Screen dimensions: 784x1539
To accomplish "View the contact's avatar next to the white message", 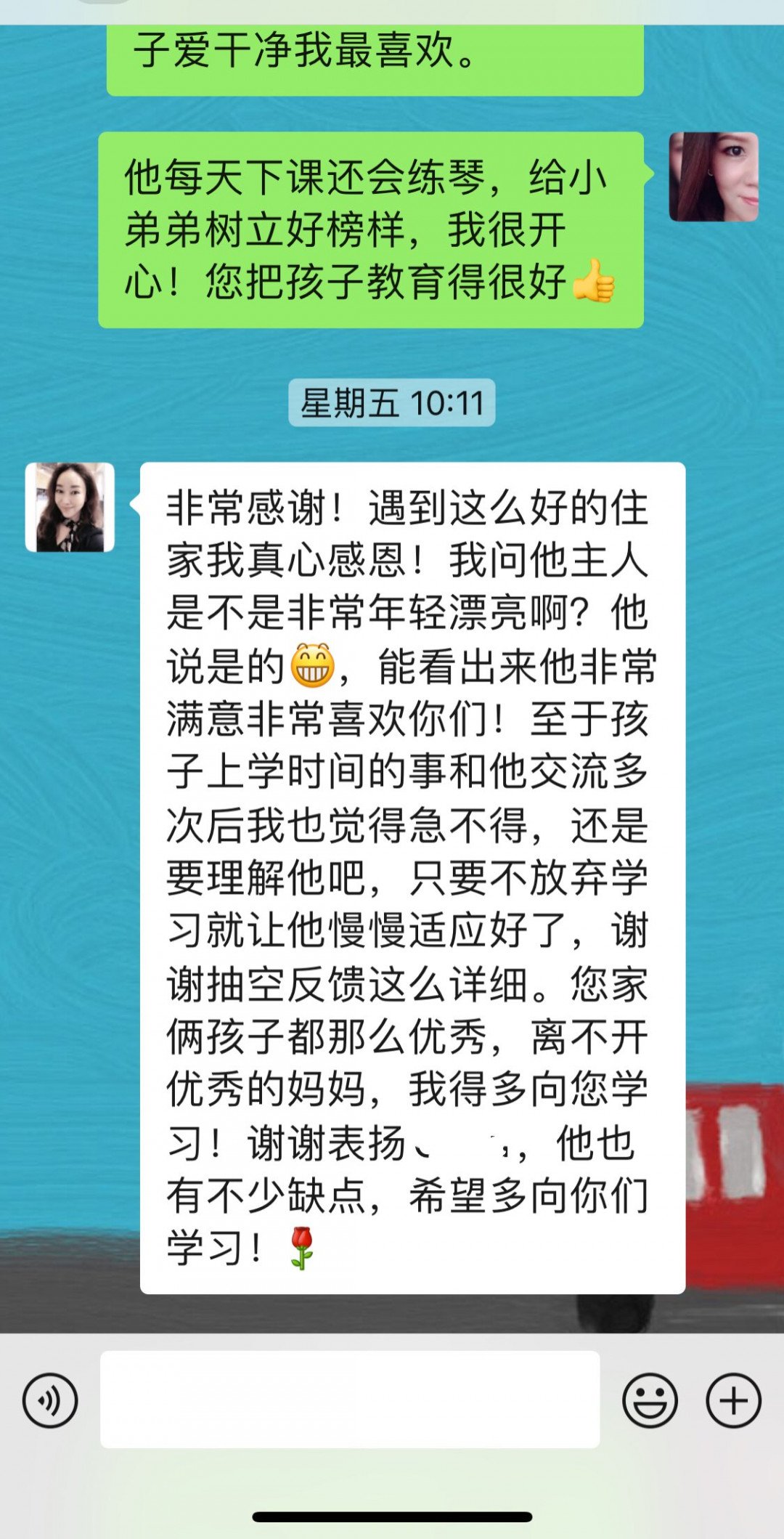I will tap(70, 507).
